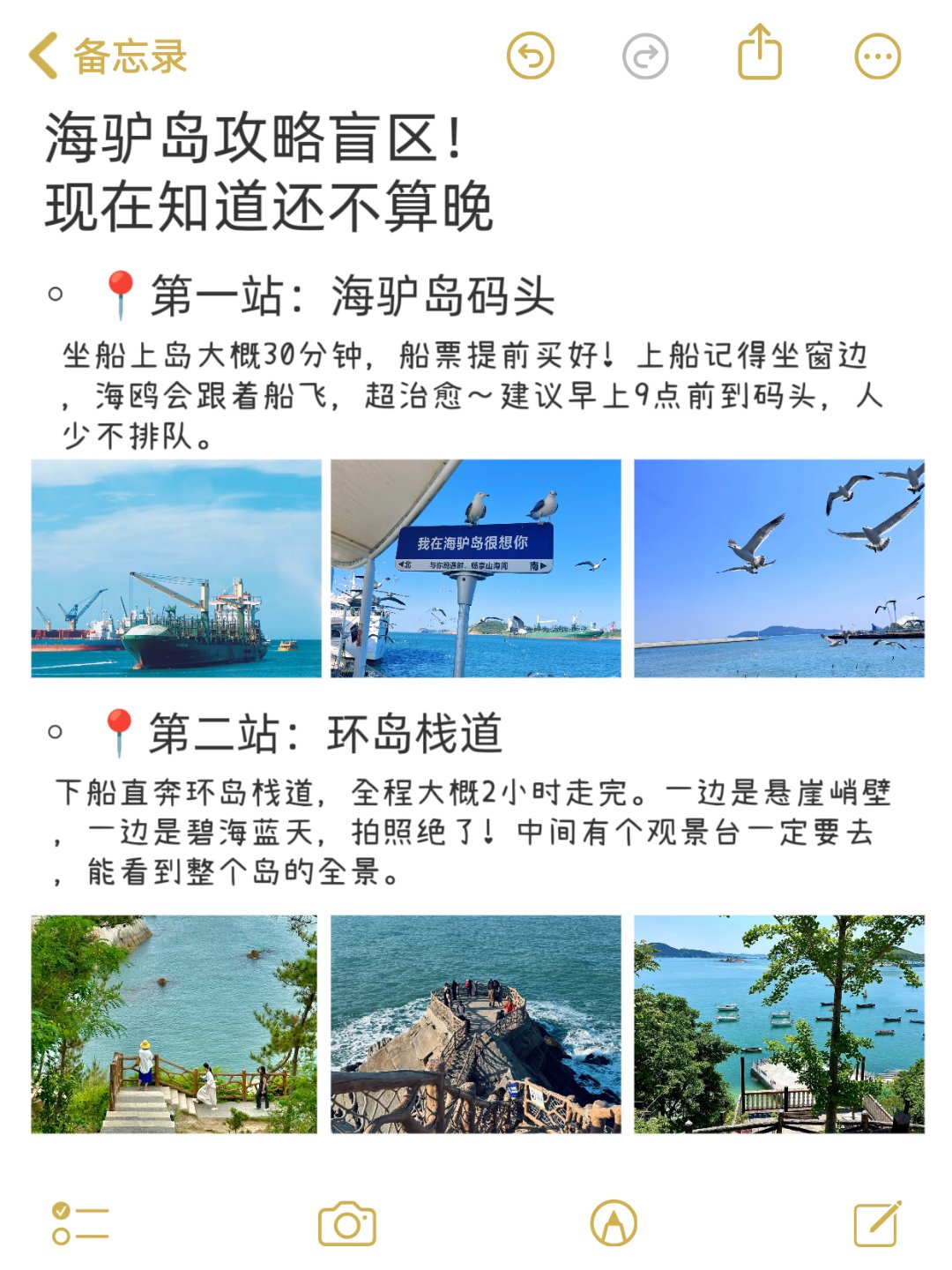Image resolution: width=952 pixels, height=1270 pixels.
Task: Toggle the circle bullet beside 第二站
Action: click(x=57, y=732)
